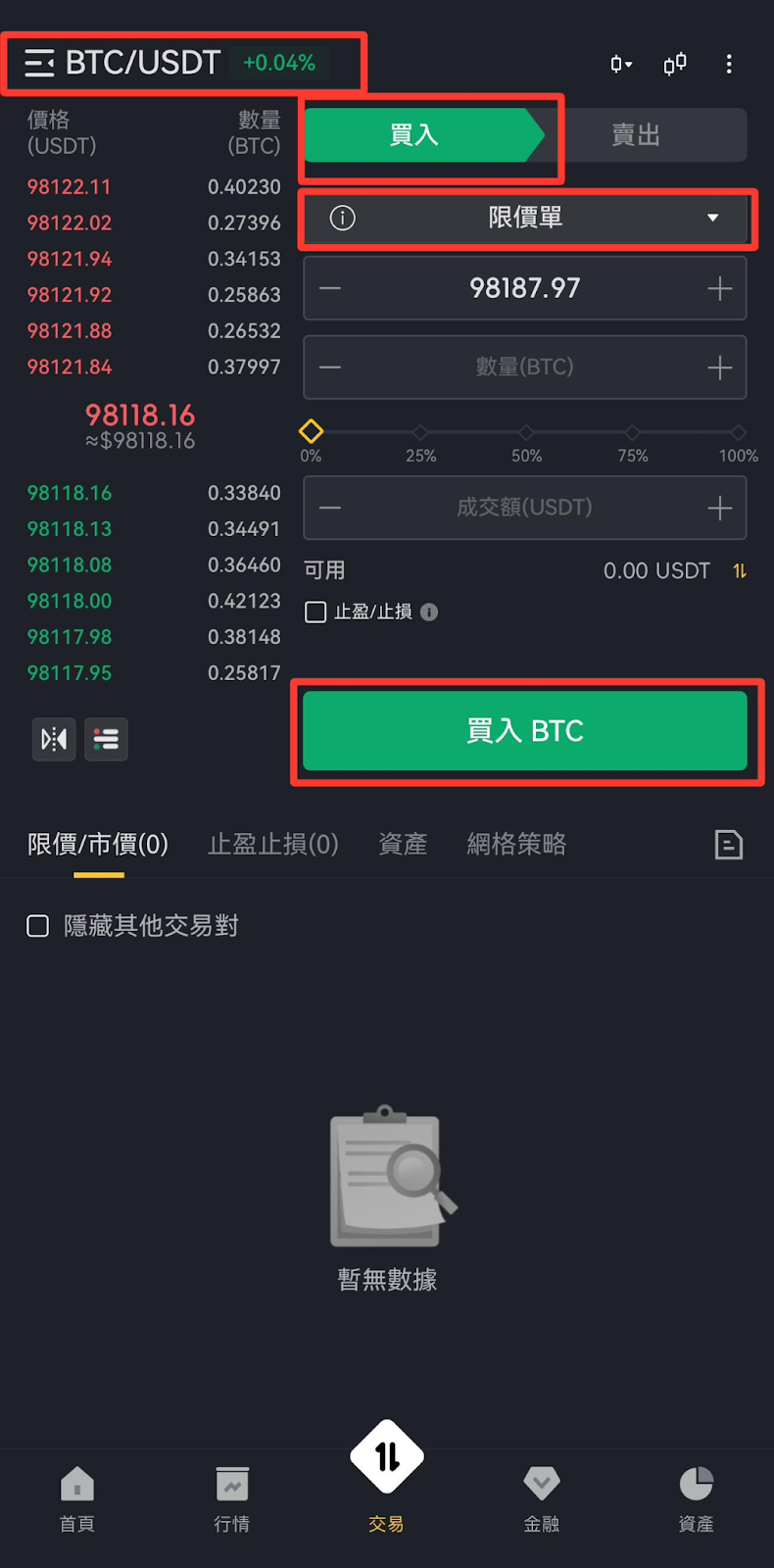Open the 網格策略 tab
The height and width of the screenshot is (1568, 774).
(x=516, y=844)
